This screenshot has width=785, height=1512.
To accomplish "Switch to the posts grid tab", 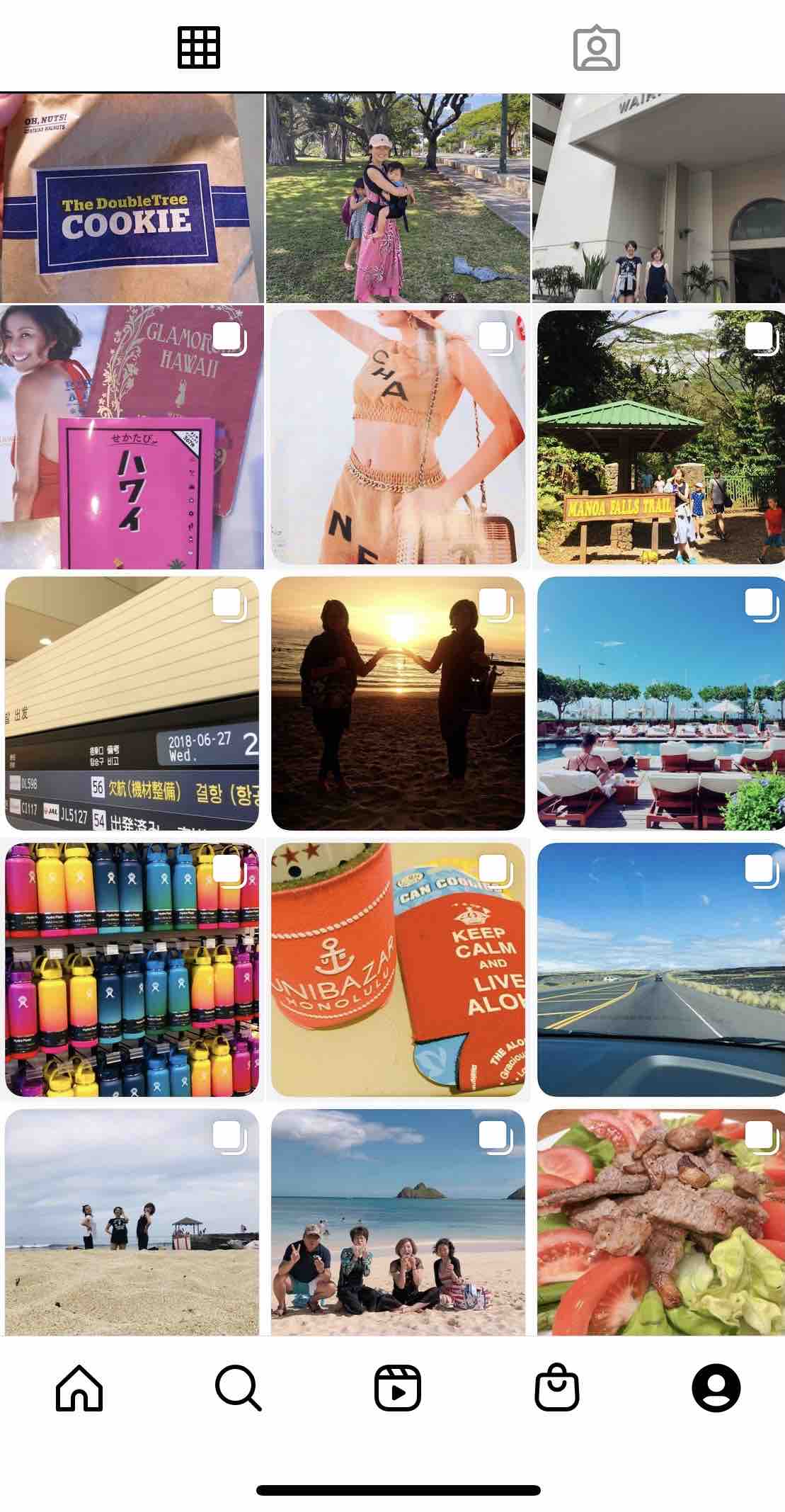I will pyautogui.click(x=198, y=47).
